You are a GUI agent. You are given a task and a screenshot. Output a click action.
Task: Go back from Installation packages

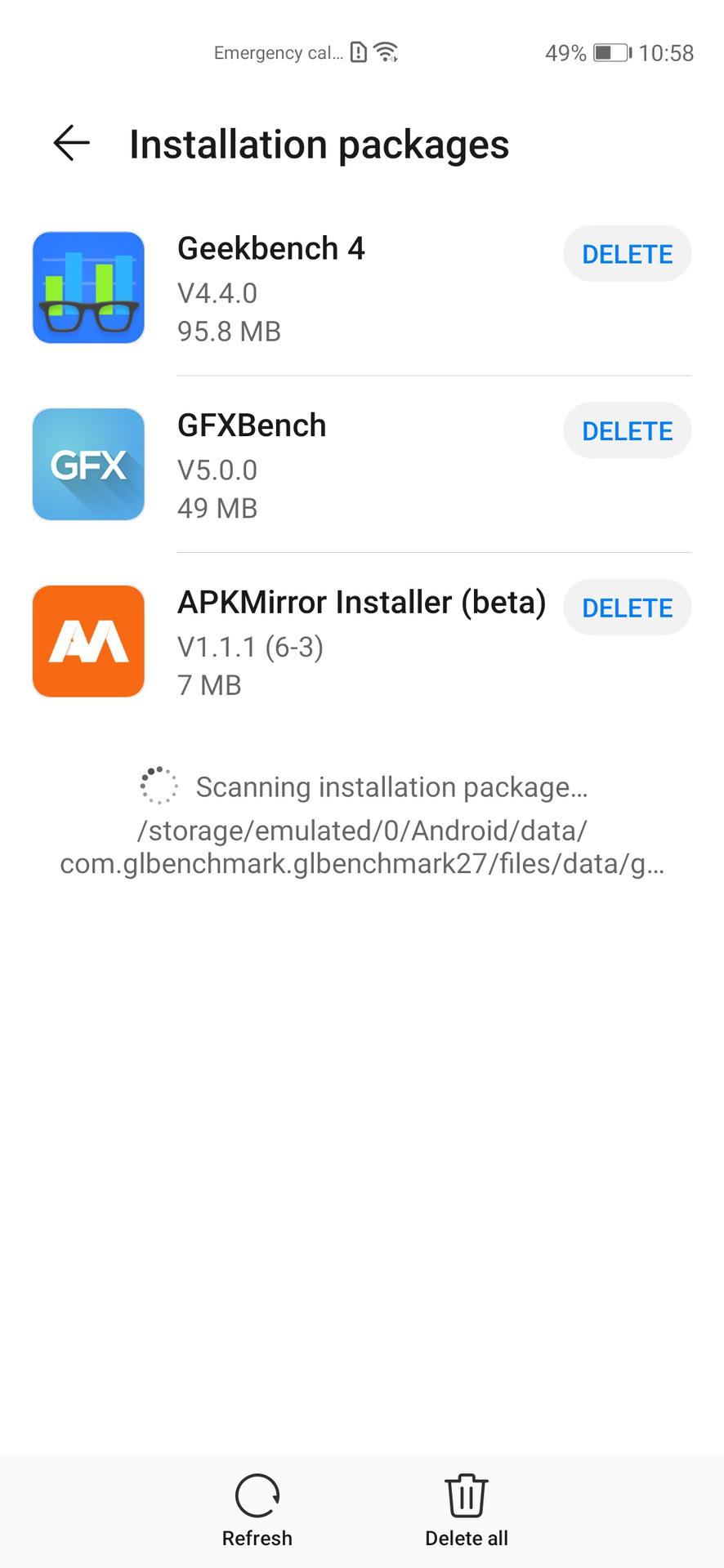point(72,144)
